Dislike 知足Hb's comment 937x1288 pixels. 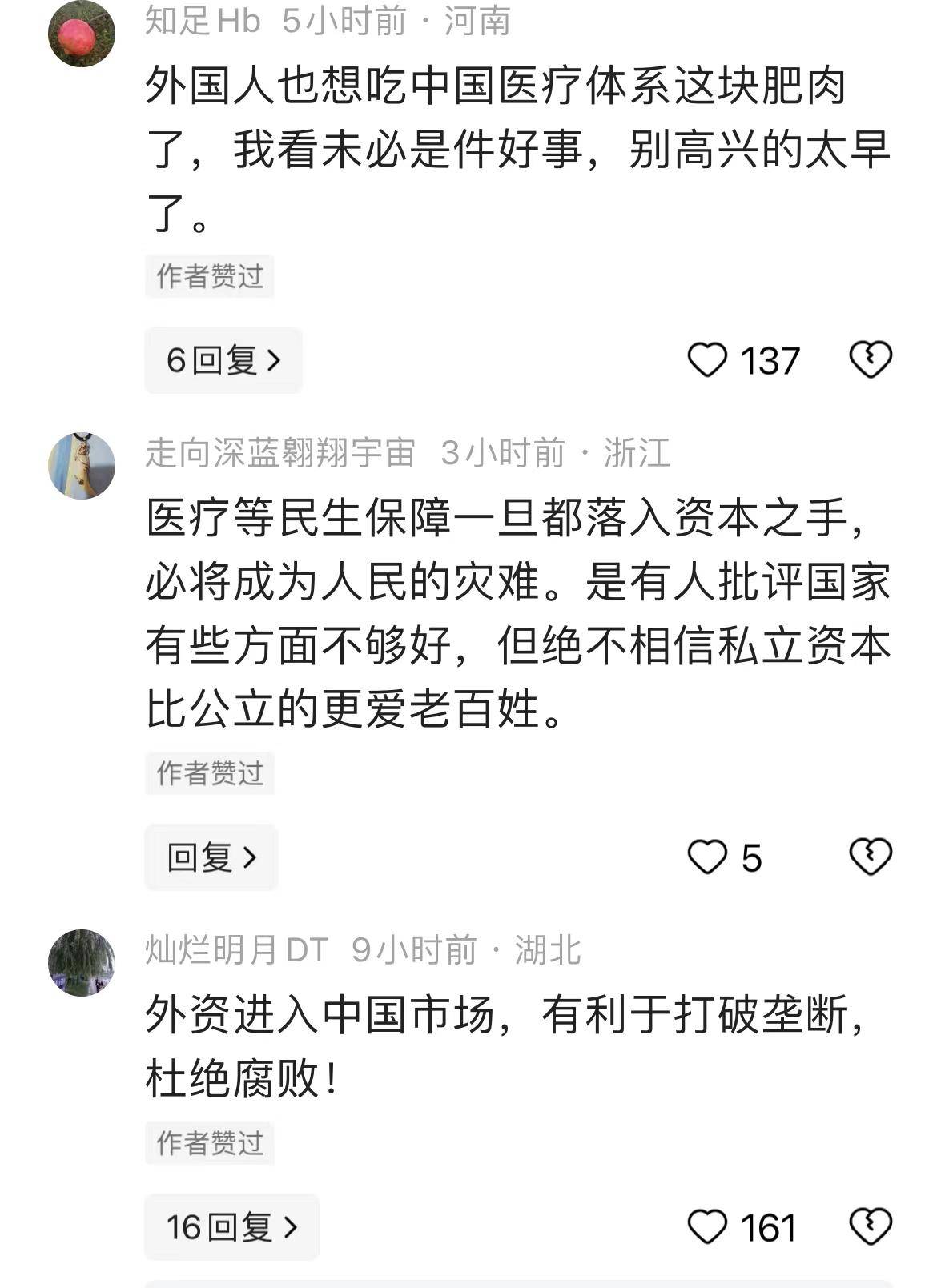coord(871,359)
